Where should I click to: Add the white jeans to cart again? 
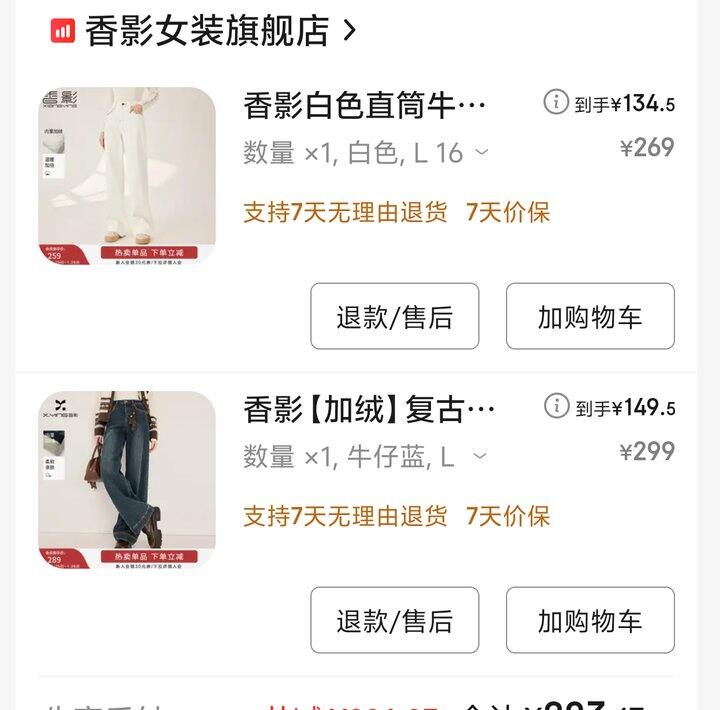(x=590, y=317)
